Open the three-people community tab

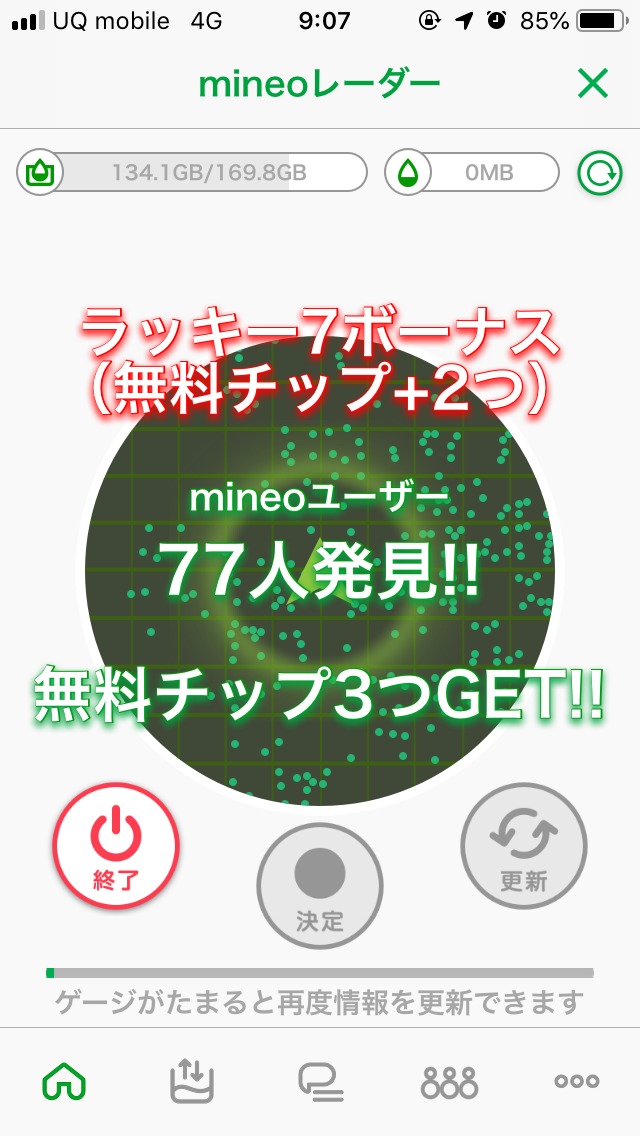coord(449,1082)
